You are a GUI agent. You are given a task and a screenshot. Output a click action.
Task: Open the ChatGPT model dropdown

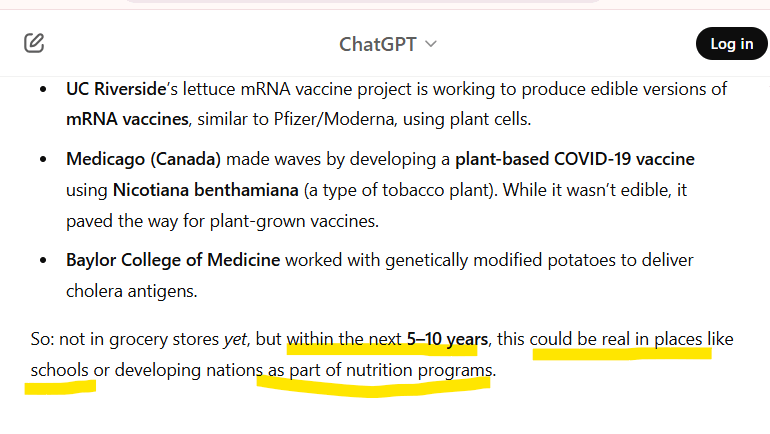pyautogui.click(x=388, y=44)
